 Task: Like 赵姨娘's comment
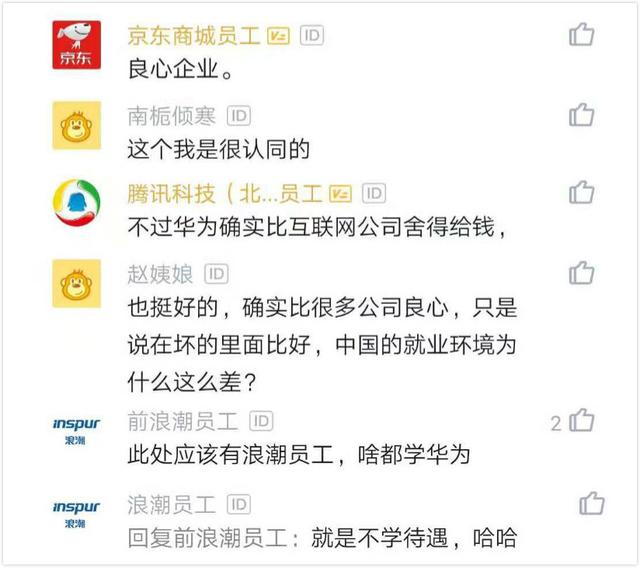click(x=582, y=272)
